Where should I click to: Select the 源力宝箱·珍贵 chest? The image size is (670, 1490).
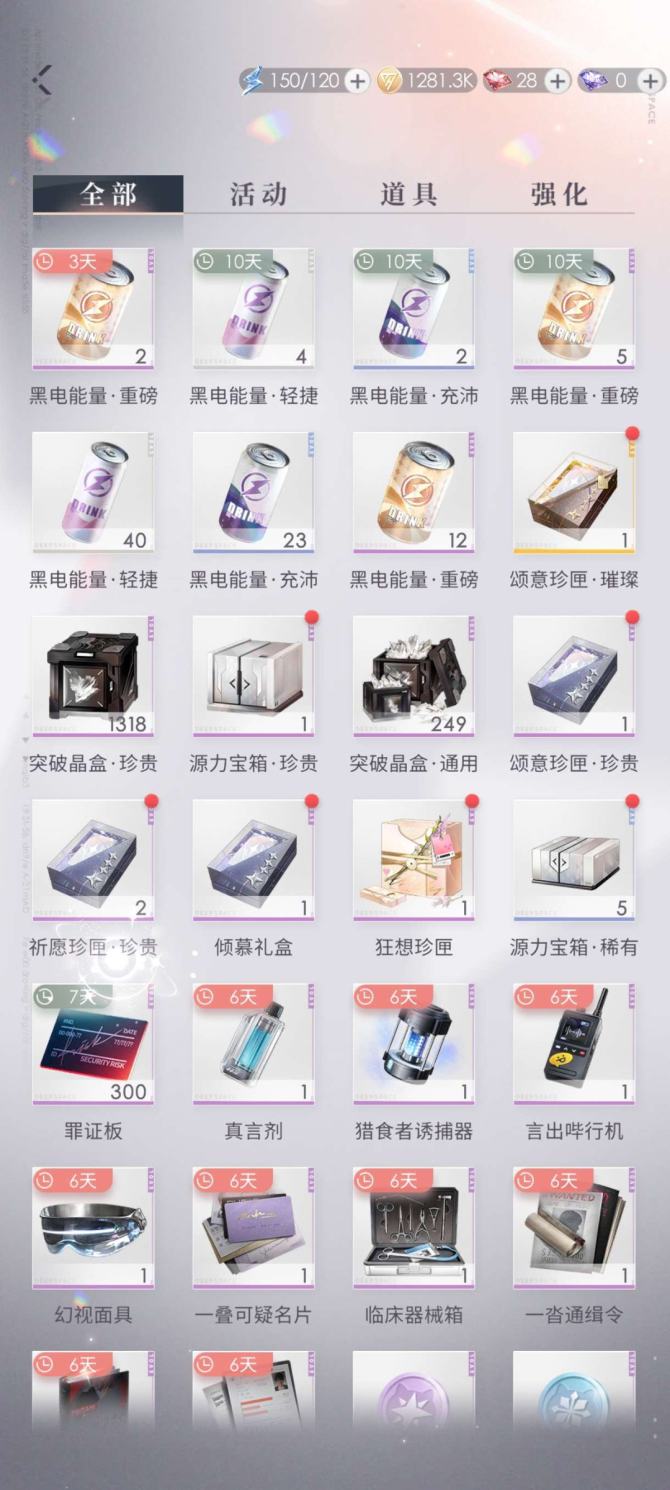pos(253,676)
